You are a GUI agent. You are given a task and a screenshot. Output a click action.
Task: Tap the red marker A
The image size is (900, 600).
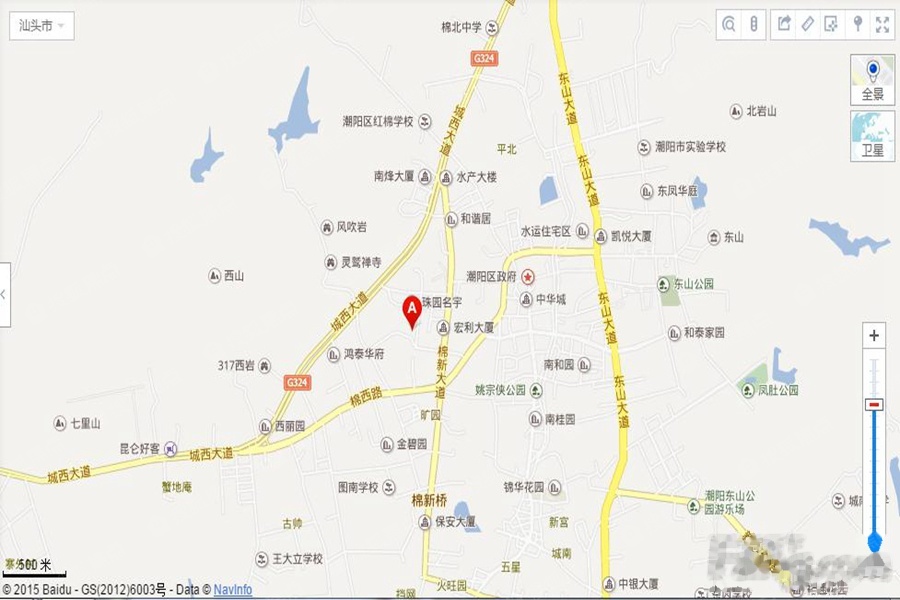point(411,311)
